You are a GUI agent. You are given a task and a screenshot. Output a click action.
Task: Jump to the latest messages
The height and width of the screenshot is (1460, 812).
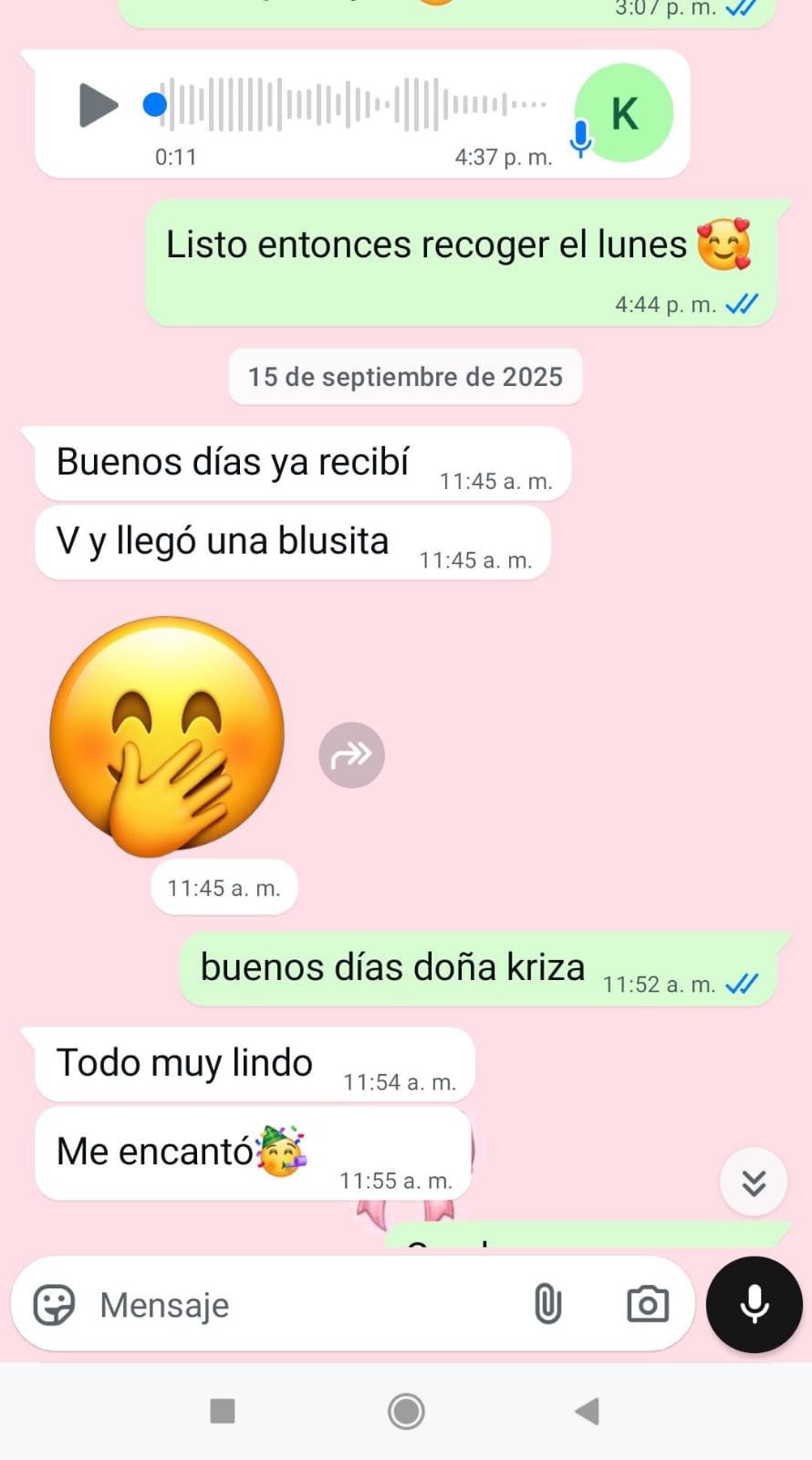click(754, 1183)
